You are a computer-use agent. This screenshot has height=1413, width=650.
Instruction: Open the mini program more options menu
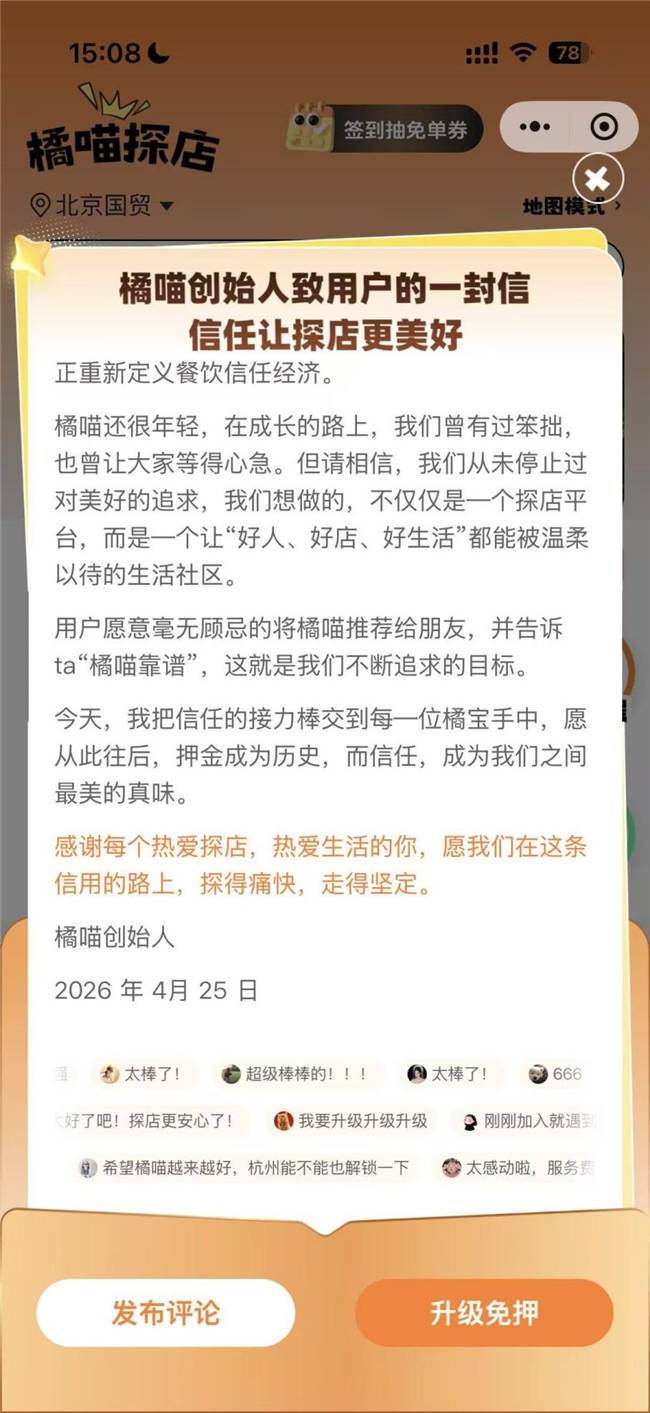(x=535, y=127)
